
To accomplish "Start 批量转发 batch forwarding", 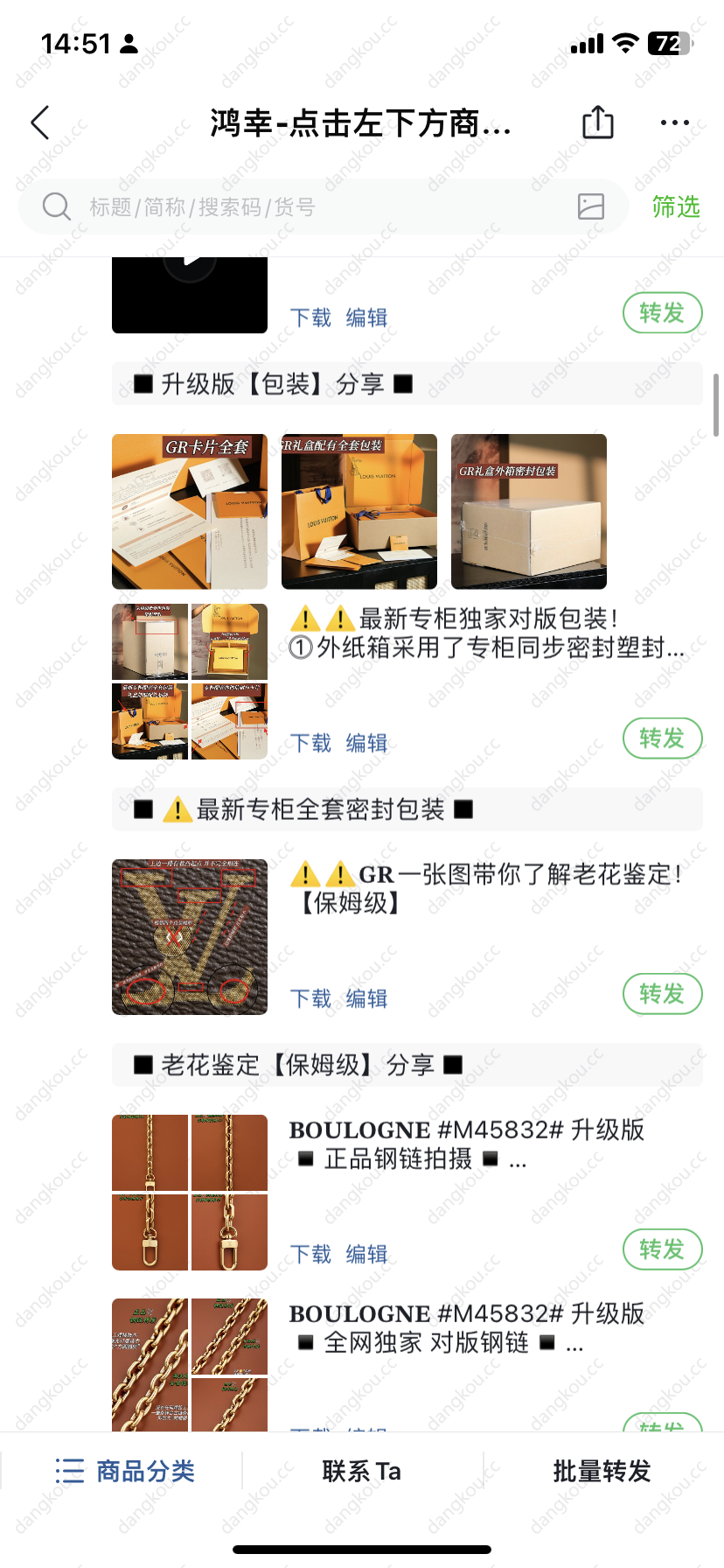I will pos(602,1471).
